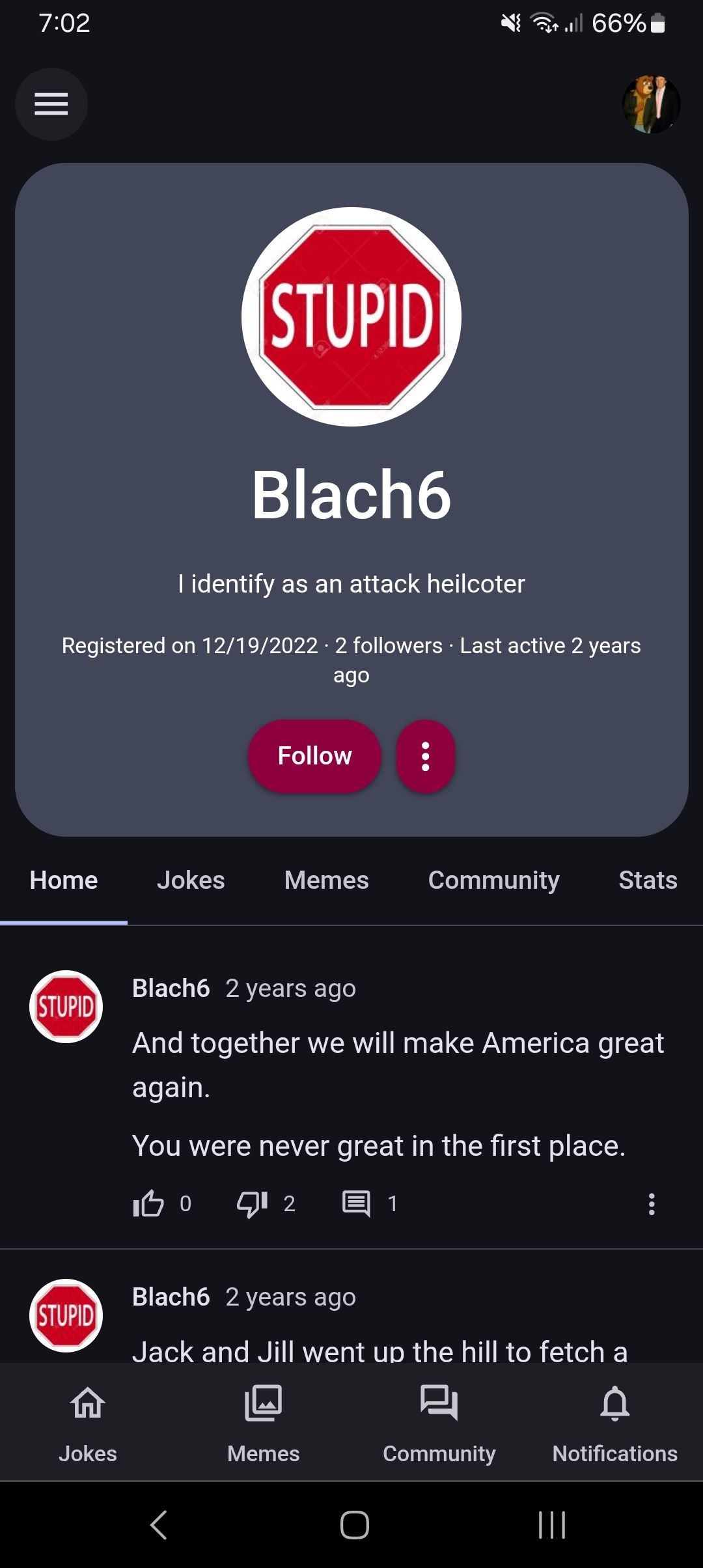703x1568 pixels.
Task: Open overflow menu on the America great post
Action: pos(652,1204)
